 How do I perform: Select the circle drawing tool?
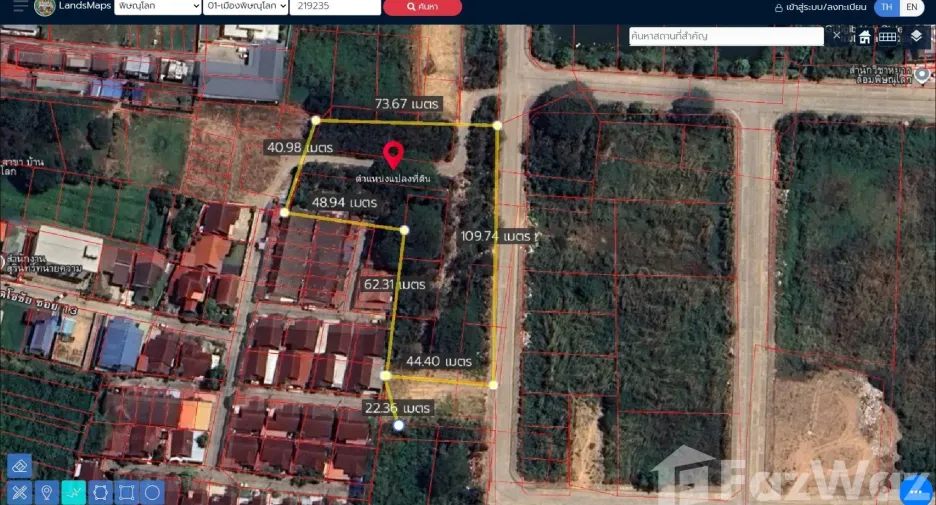coord(152,492)
